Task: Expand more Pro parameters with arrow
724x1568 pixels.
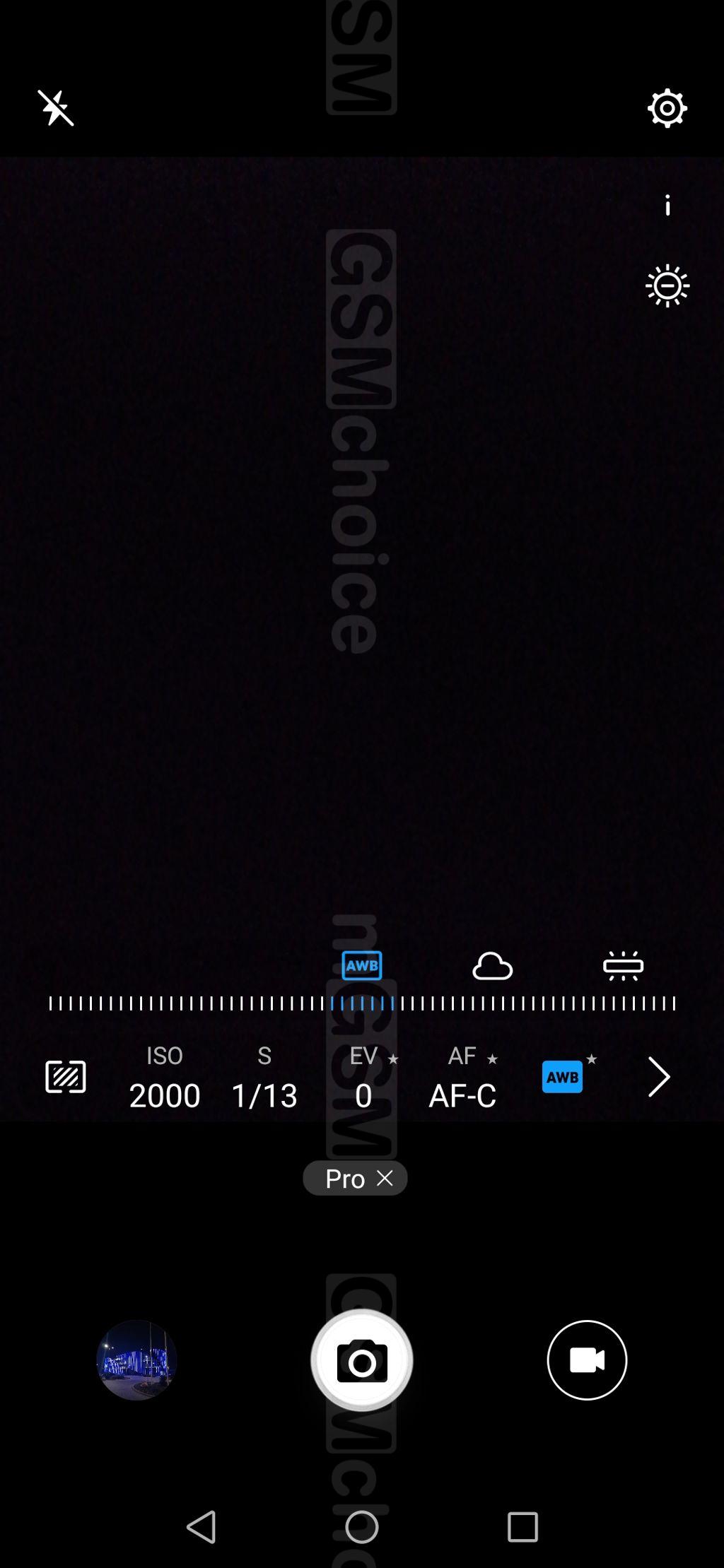Action: pos(659,1077)
